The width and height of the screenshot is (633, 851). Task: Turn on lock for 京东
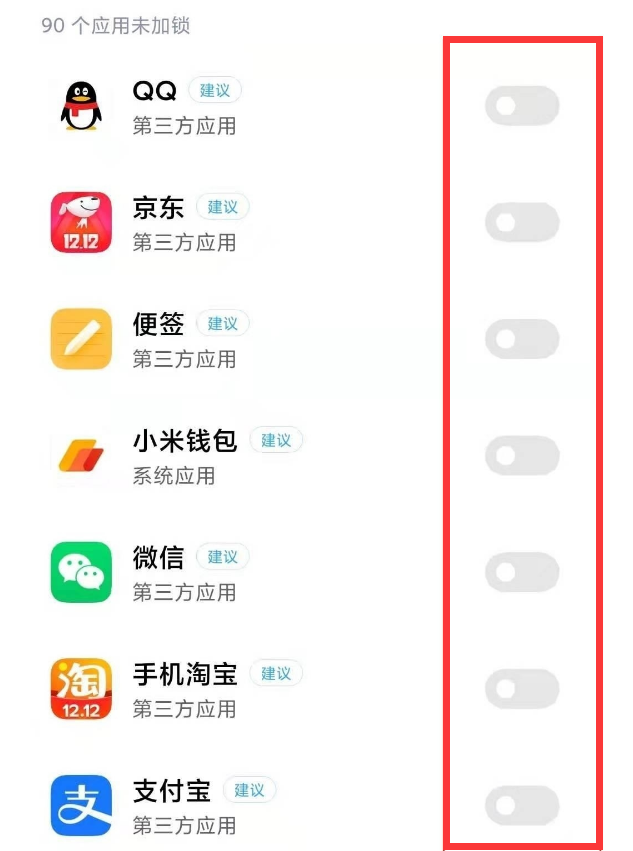[521, 222]
